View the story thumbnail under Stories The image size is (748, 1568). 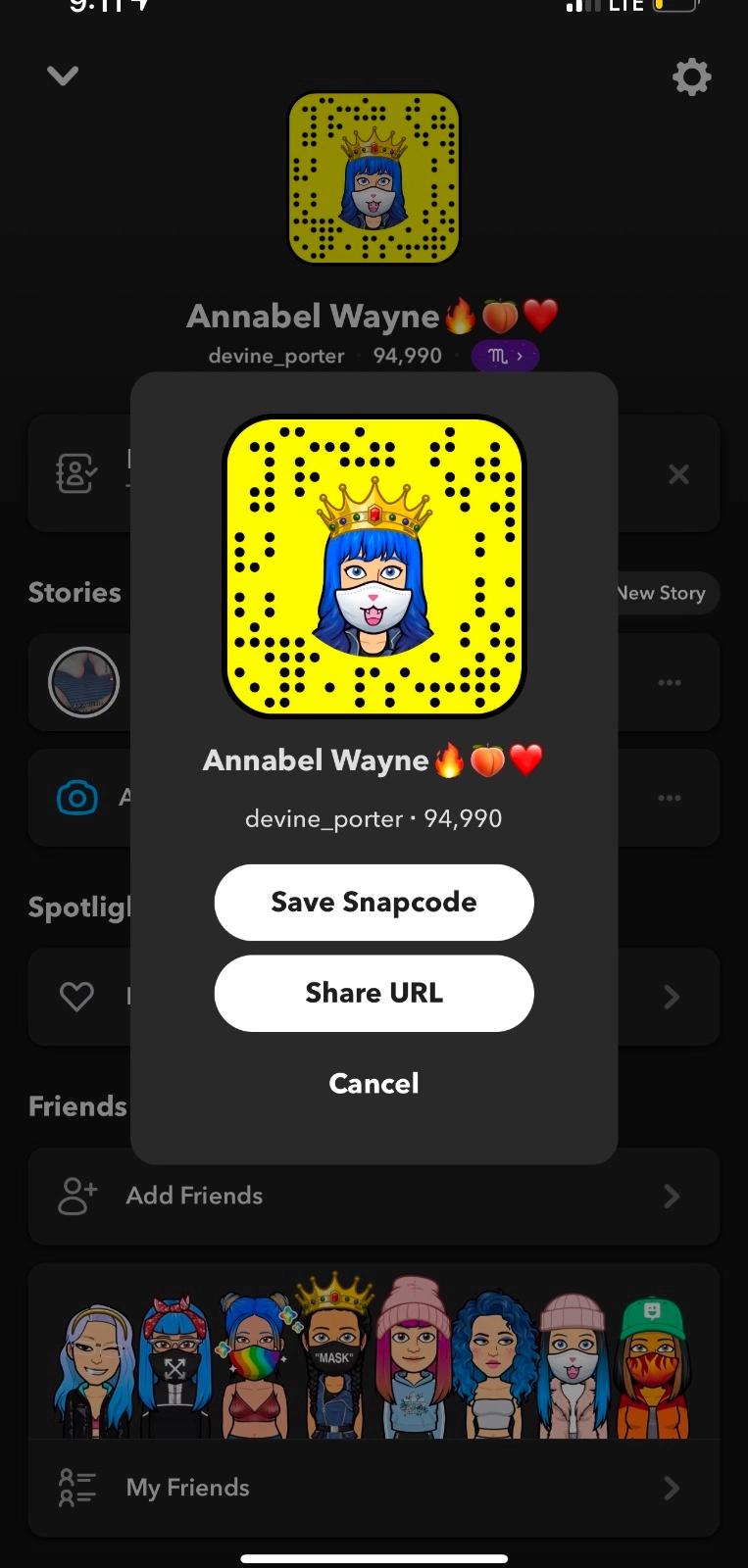[84, 682]
